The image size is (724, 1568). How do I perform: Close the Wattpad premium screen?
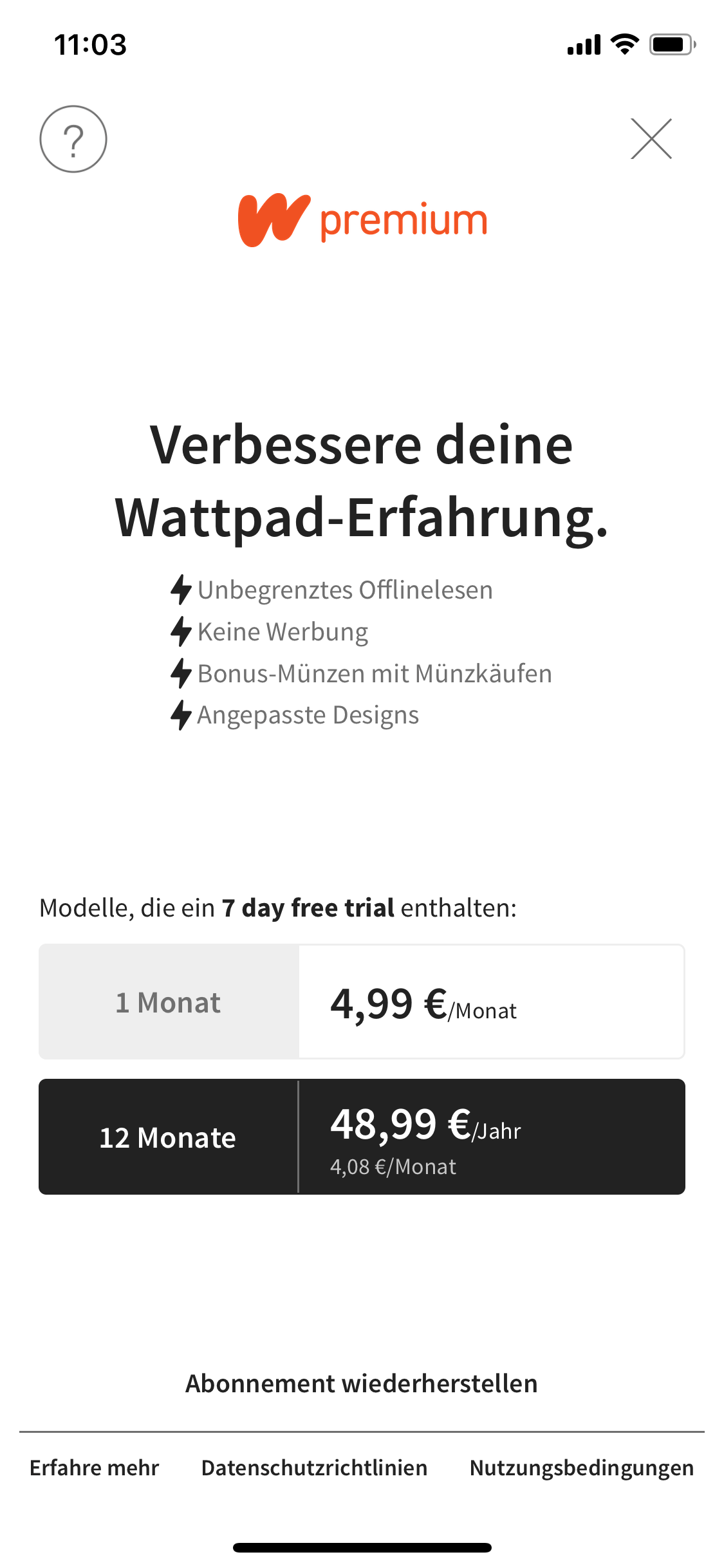coord(651,139)
